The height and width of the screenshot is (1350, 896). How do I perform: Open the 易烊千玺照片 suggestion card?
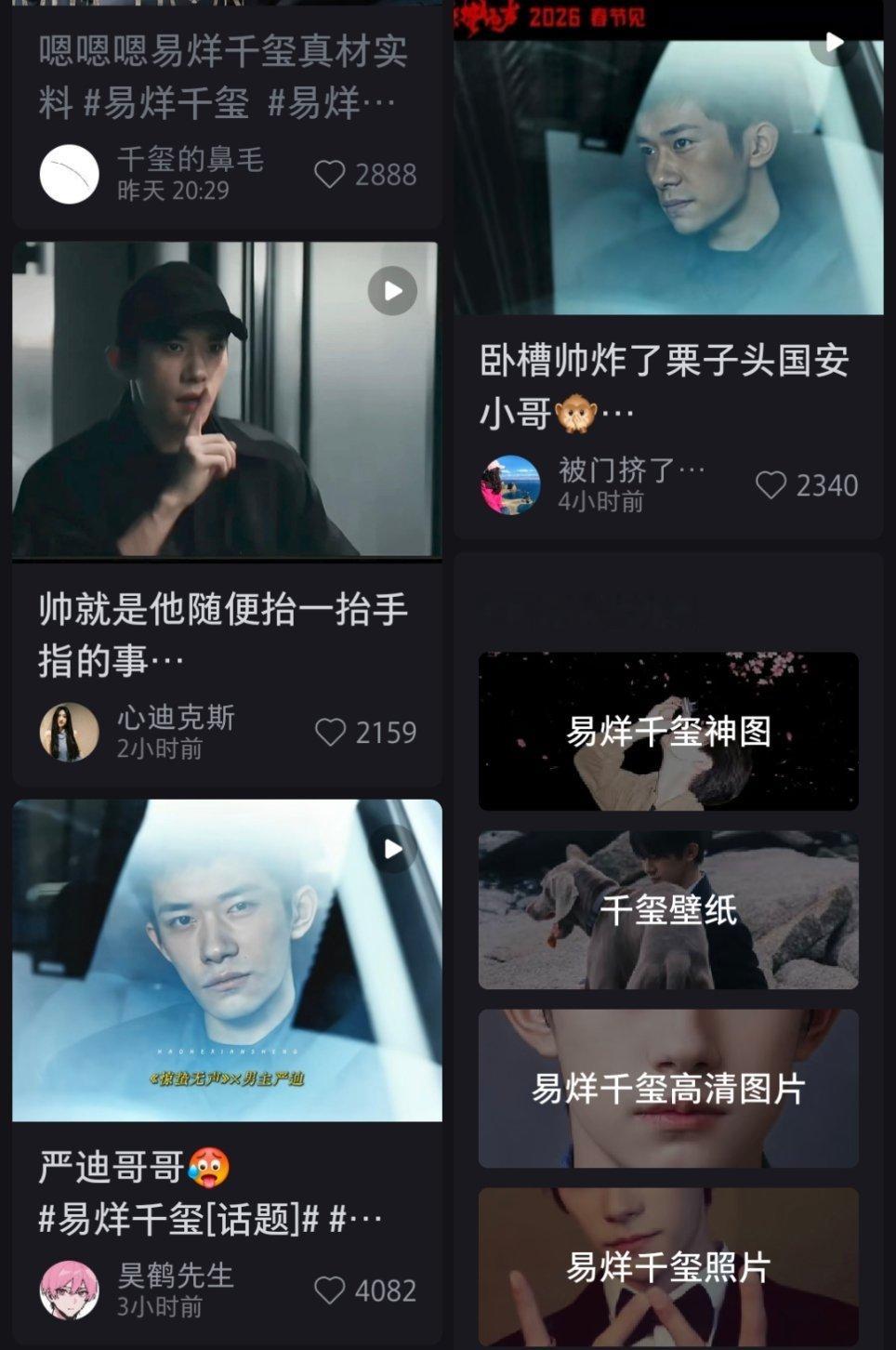pos(667,1263)
